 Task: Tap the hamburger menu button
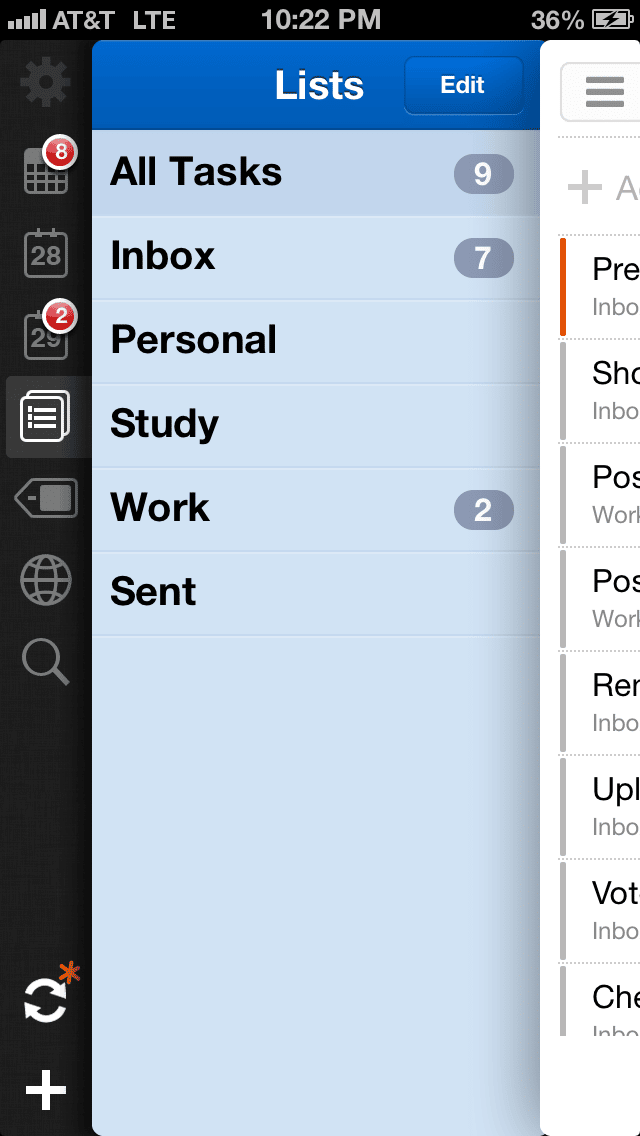click(x=603, y=92)
